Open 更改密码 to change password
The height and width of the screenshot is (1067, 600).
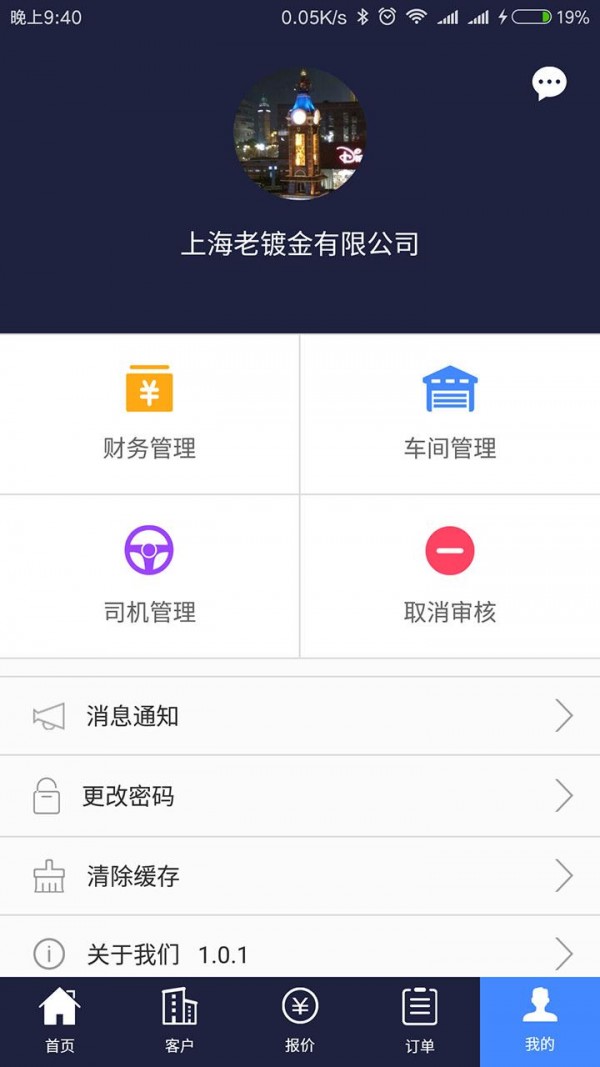coord(300,796)
